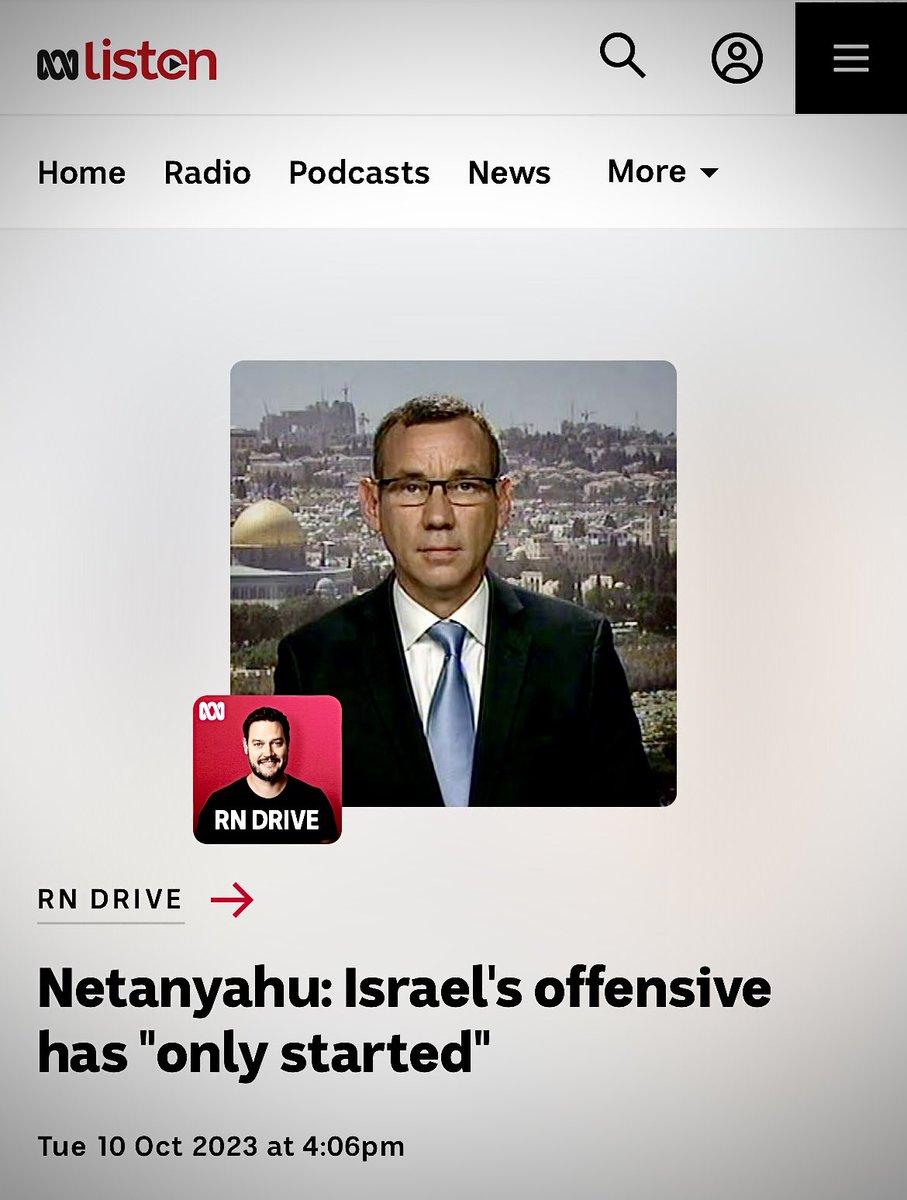The image size is (907, 1200).
Task: Open the hamburger menu
Action: point(851,60)
